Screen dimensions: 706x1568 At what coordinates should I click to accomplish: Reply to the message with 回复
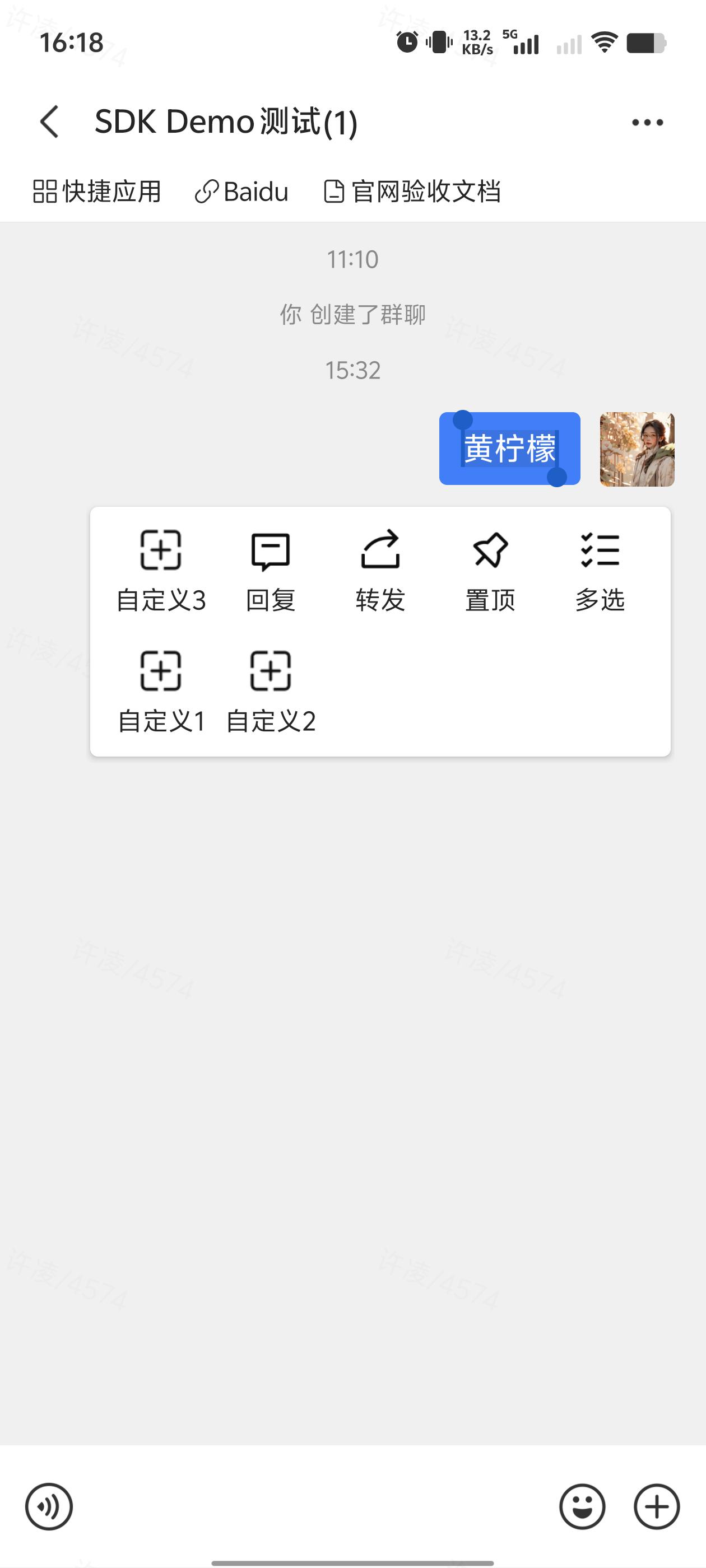click(271, 570)
